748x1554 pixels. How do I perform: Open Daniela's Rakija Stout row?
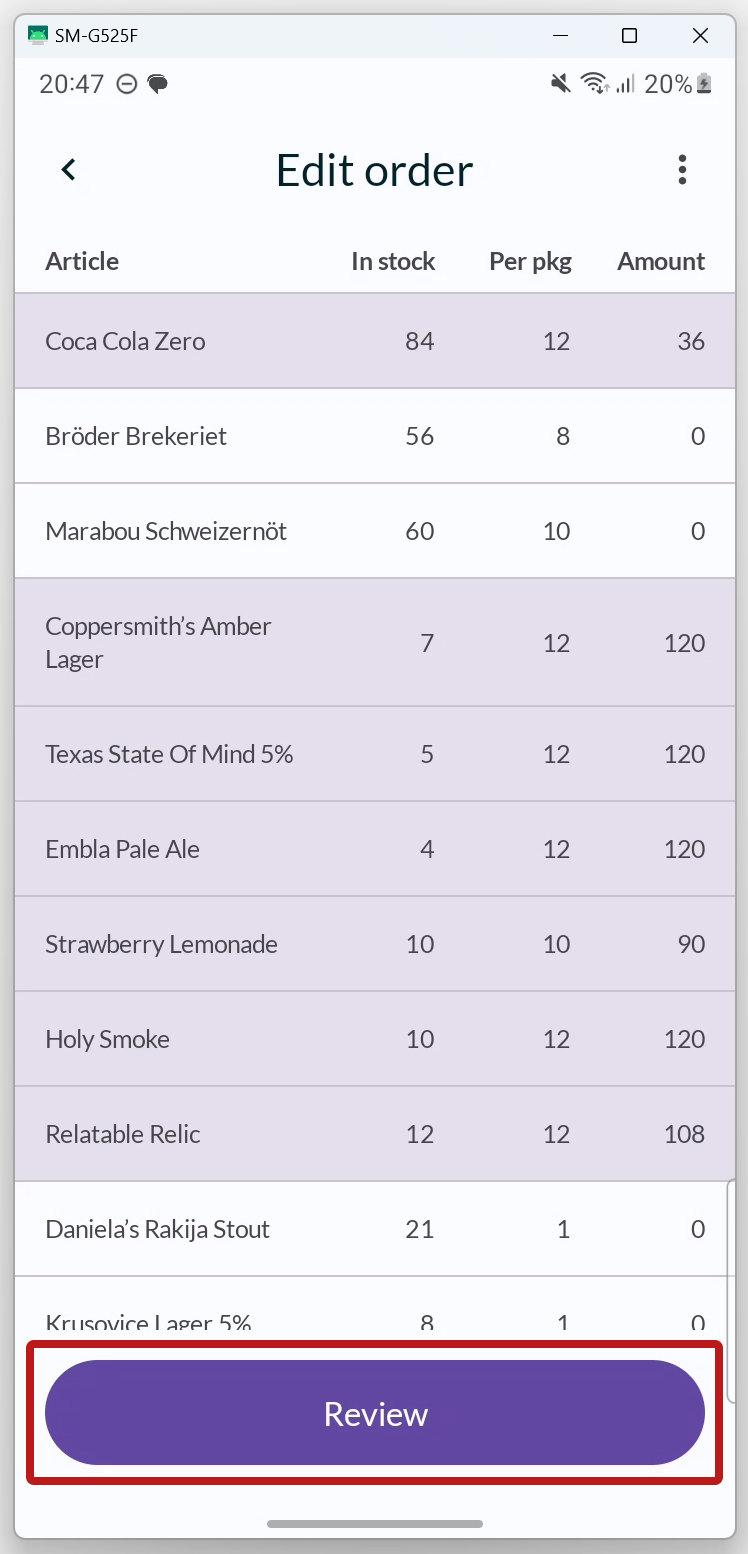[x=375, y=1229]
